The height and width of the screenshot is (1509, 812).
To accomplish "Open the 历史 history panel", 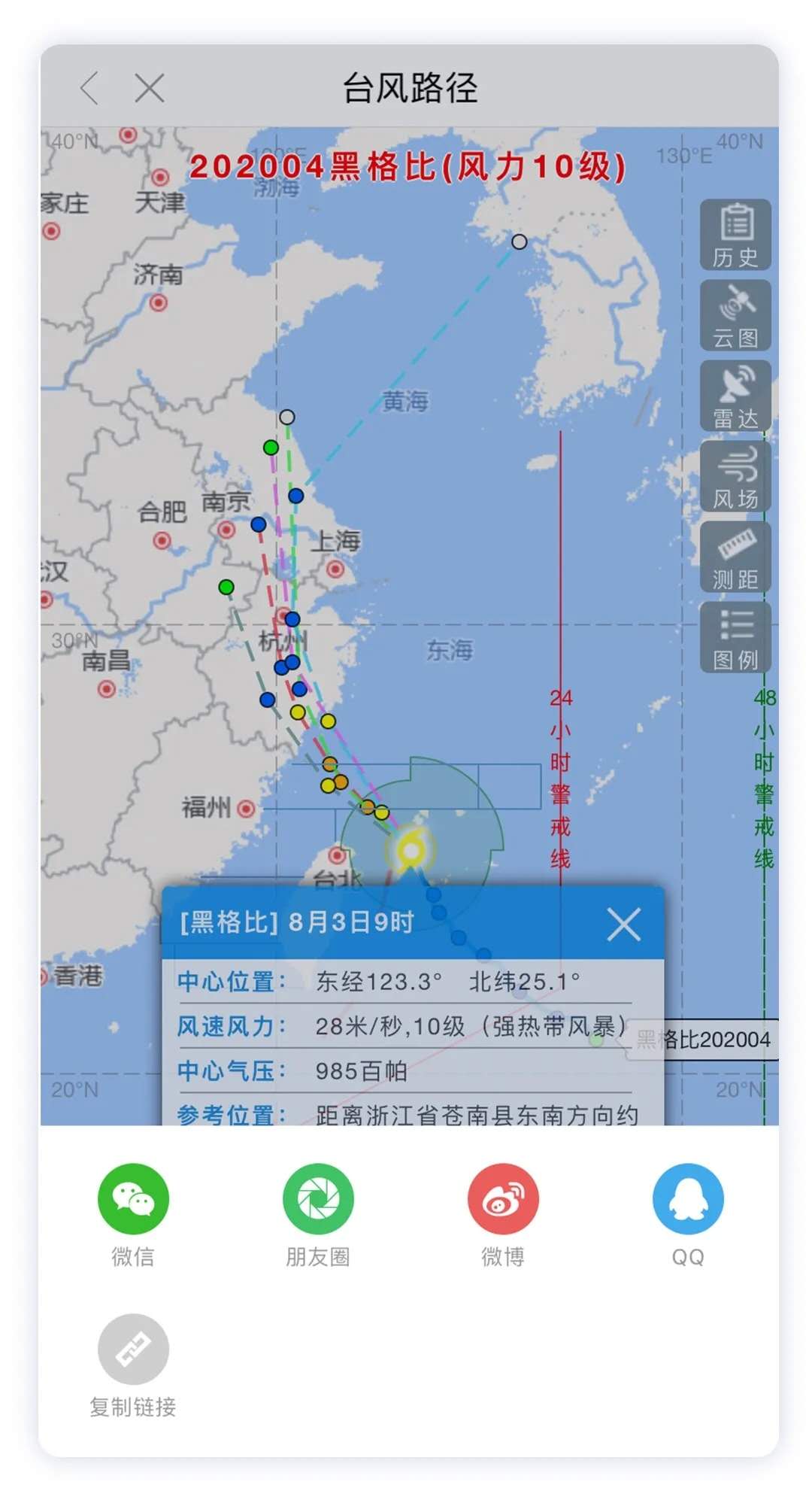I will click(x=735, y=235).
